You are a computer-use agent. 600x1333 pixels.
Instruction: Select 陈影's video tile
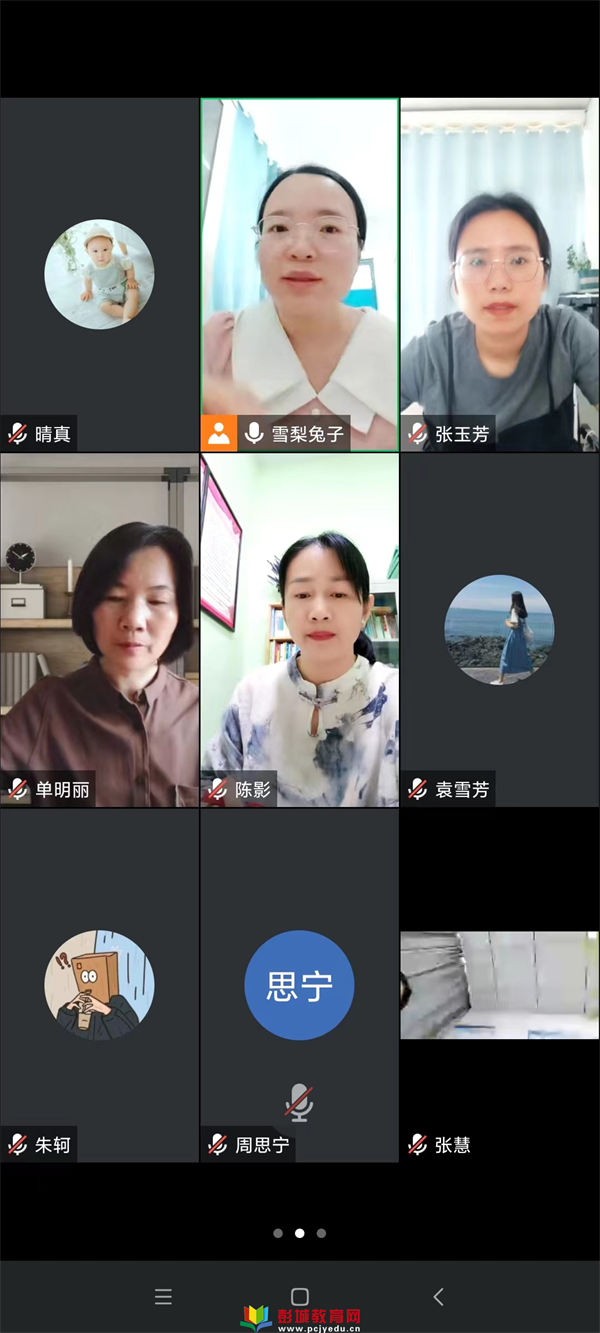299,628
